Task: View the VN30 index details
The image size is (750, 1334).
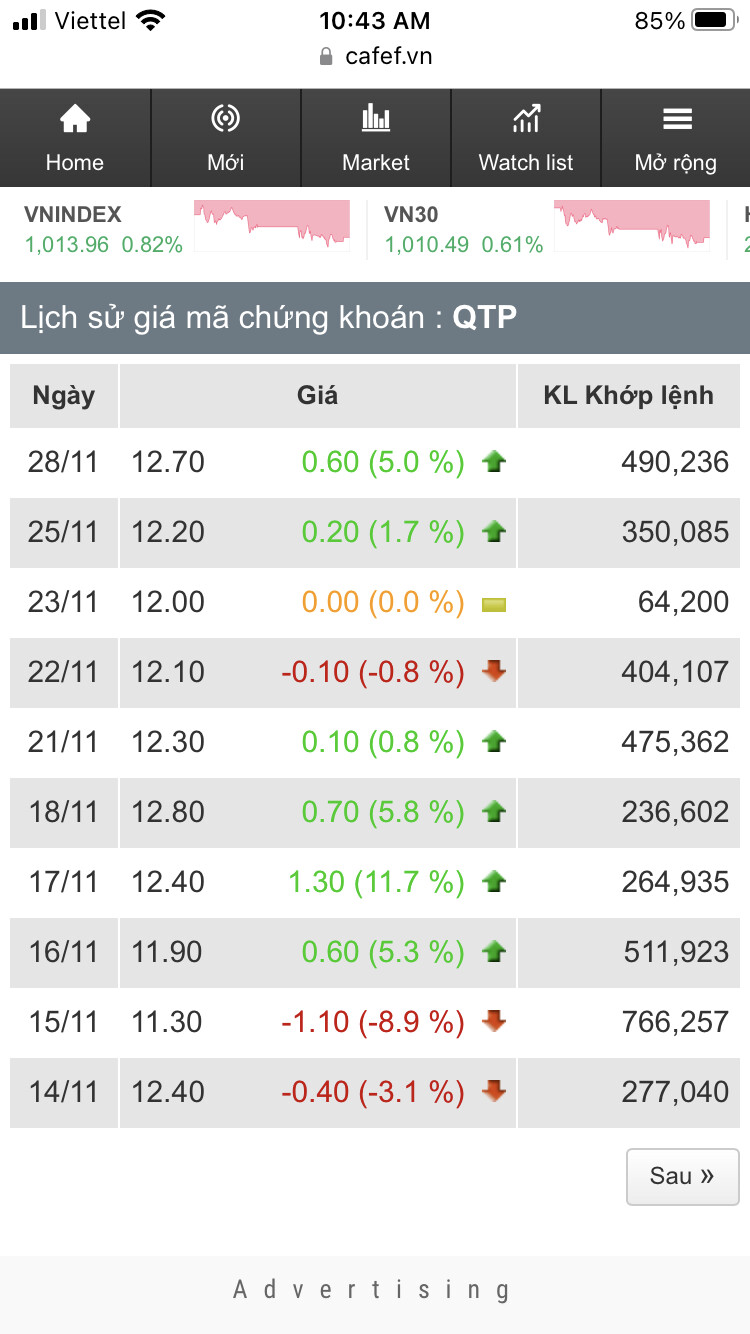Action: (x=632, y=224)
